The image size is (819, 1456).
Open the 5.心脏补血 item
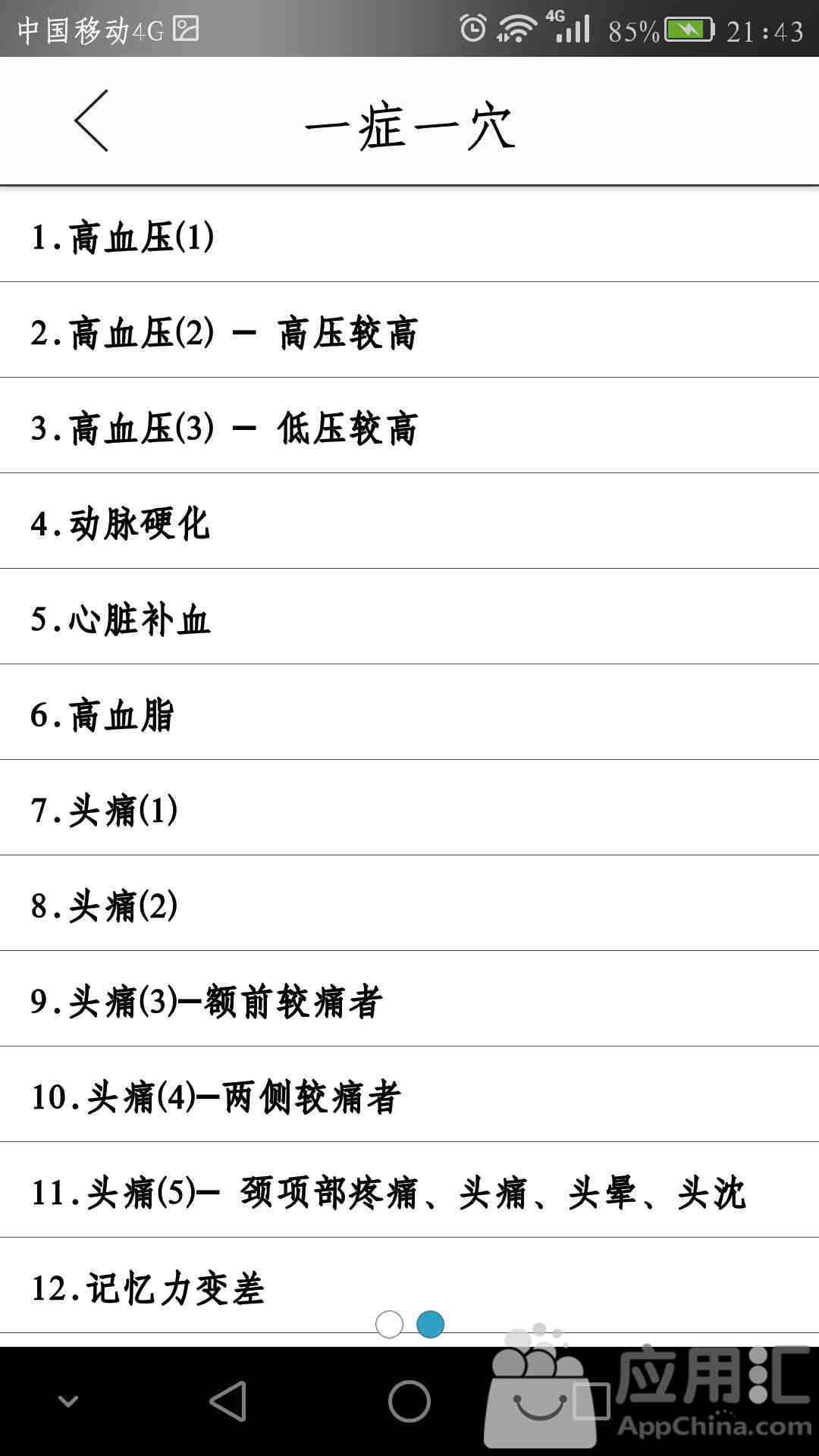click(409, 617)
